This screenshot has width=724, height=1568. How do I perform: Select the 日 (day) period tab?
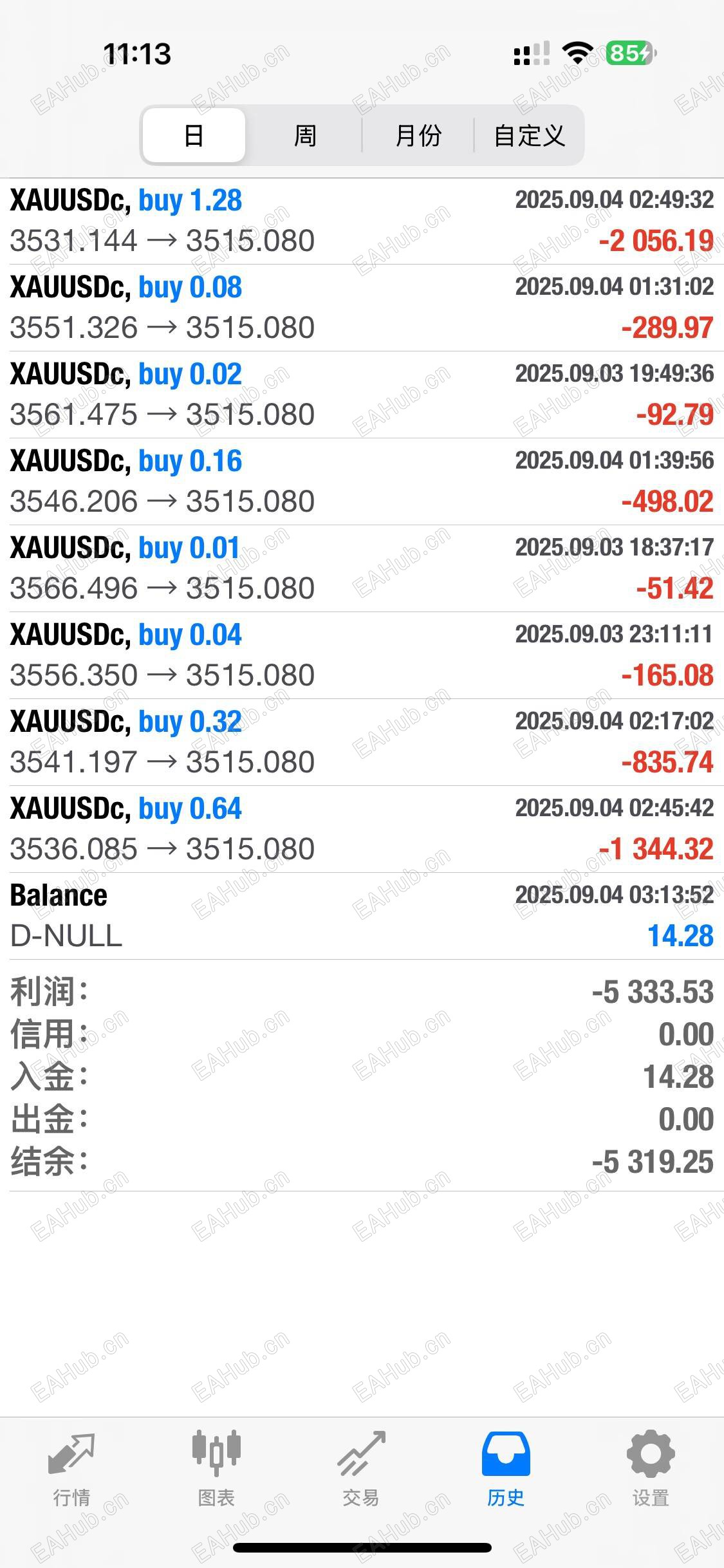click(194, 136)
